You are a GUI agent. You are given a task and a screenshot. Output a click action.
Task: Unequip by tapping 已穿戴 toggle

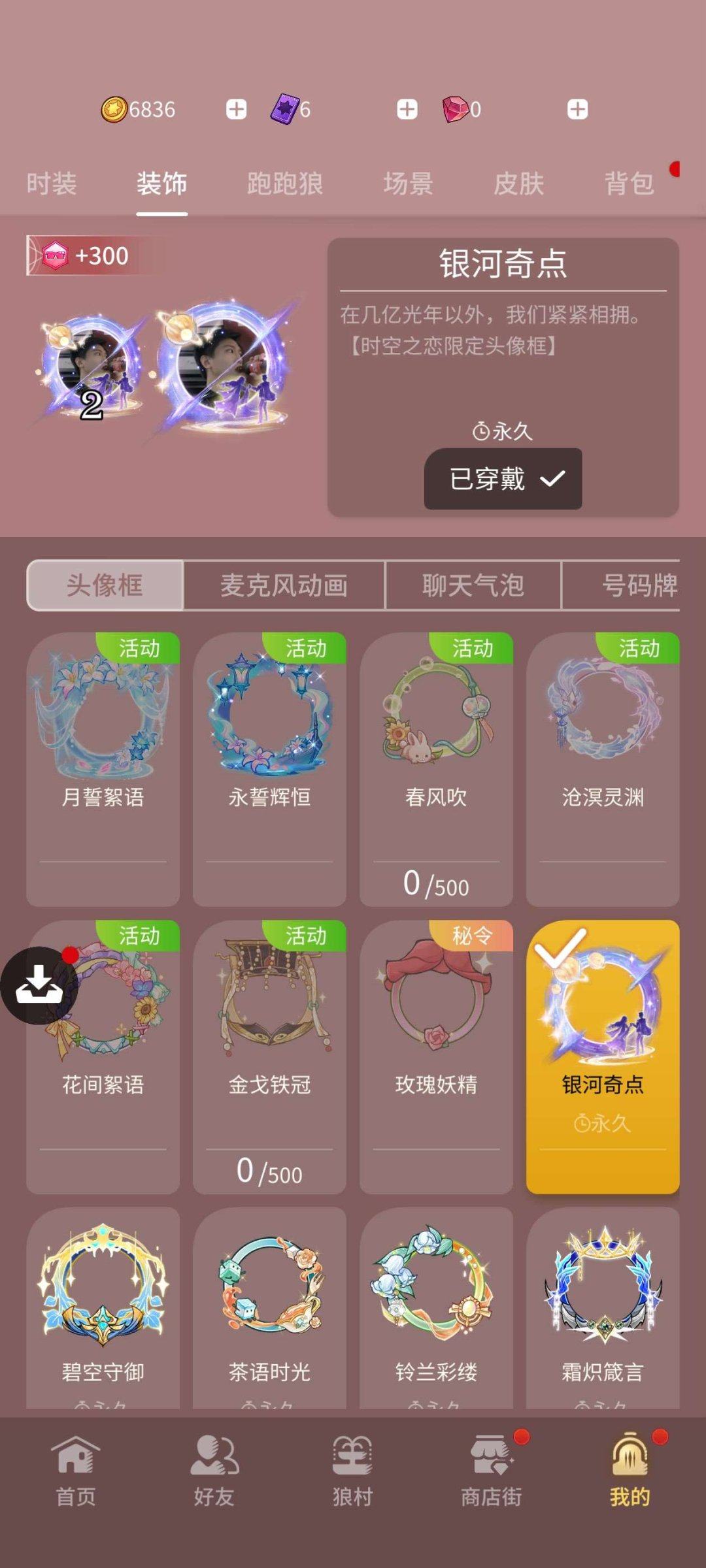[502, 479]
